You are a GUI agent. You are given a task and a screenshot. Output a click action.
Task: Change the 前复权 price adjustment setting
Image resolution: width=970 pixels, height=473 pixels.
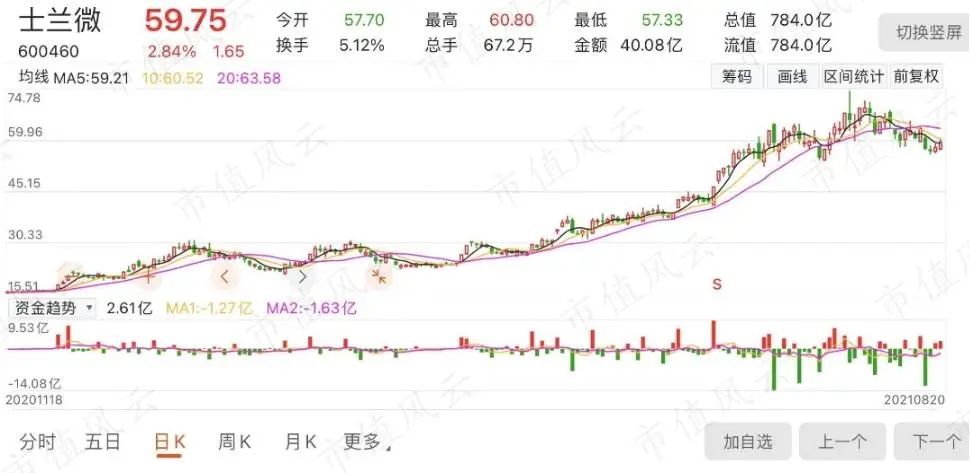pyautogui.click(x=916, y=77)
